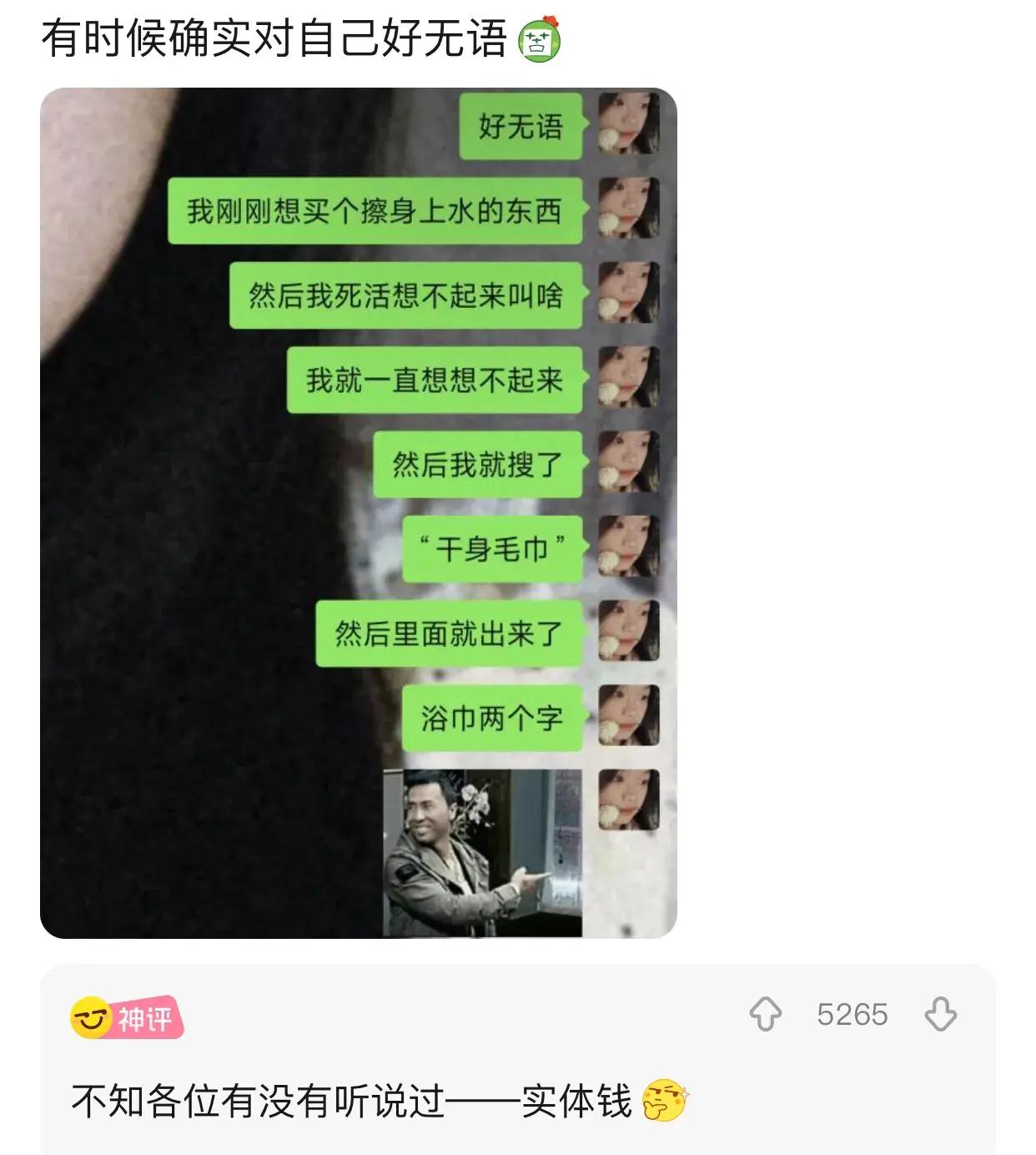Upvote the 神评 top comment
This screenshot has width=1036, height=1155.
click(x=765, y=1015)
